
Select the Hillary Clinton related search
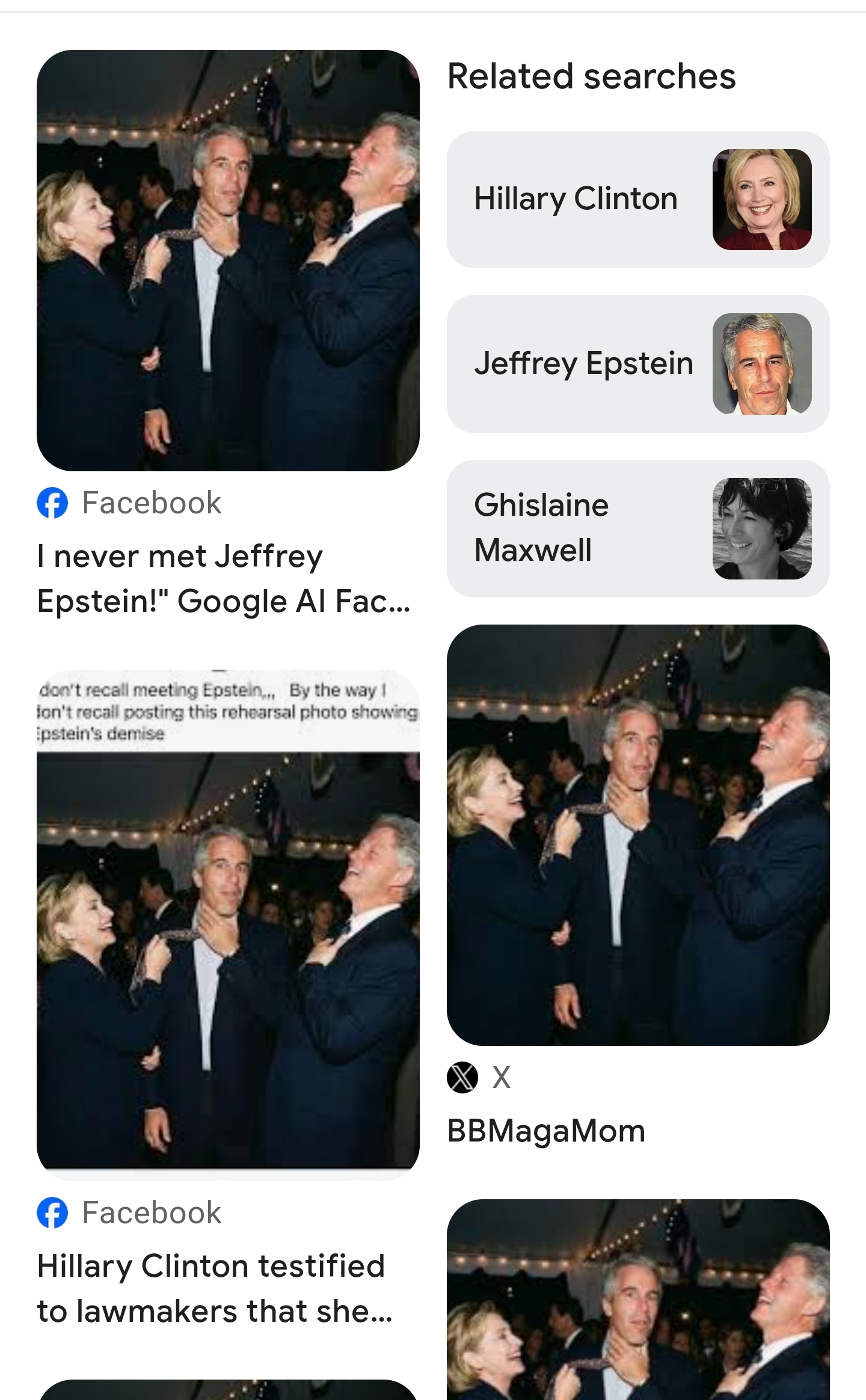tap(637, 200)
